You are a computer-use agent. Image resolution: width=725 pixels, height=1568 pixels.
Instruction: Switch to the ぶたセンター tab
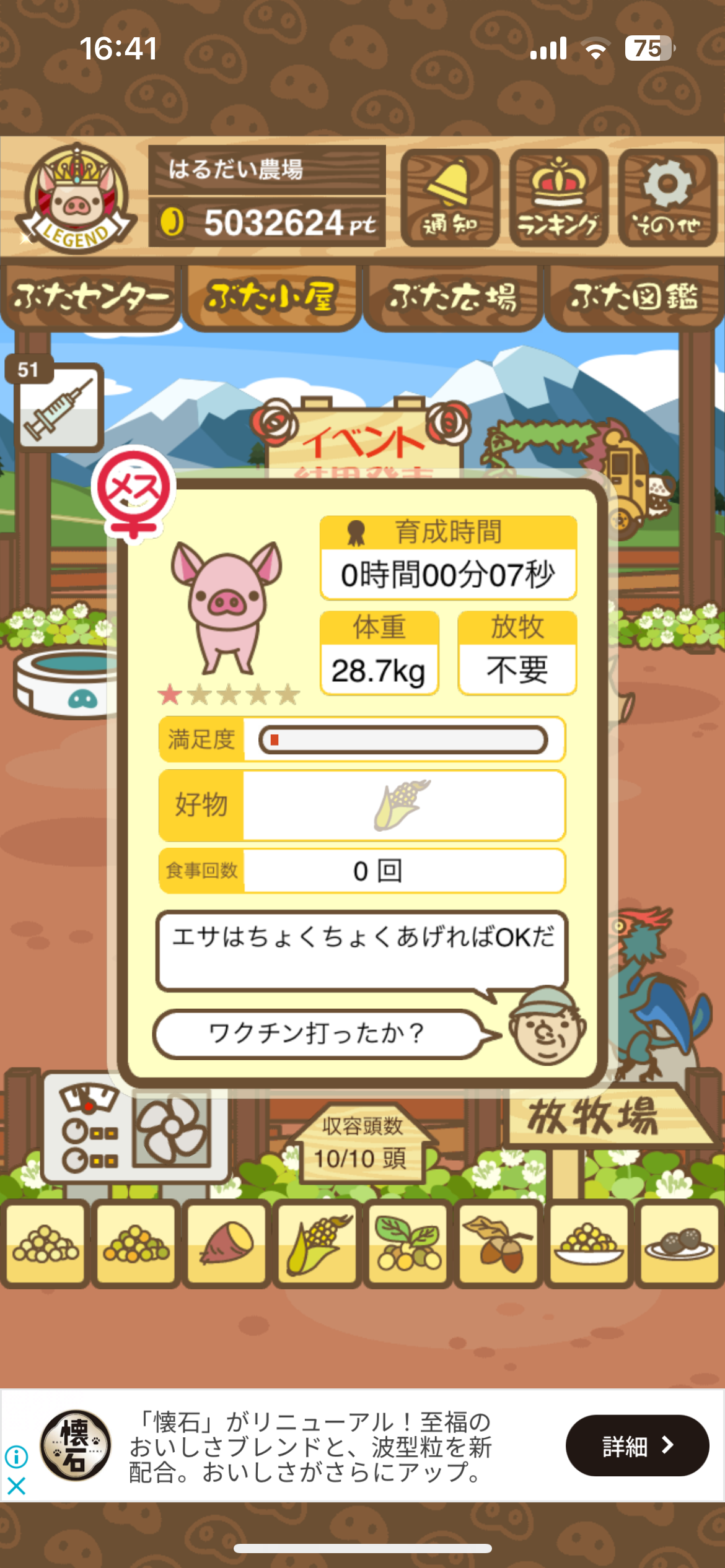[90, 298]
